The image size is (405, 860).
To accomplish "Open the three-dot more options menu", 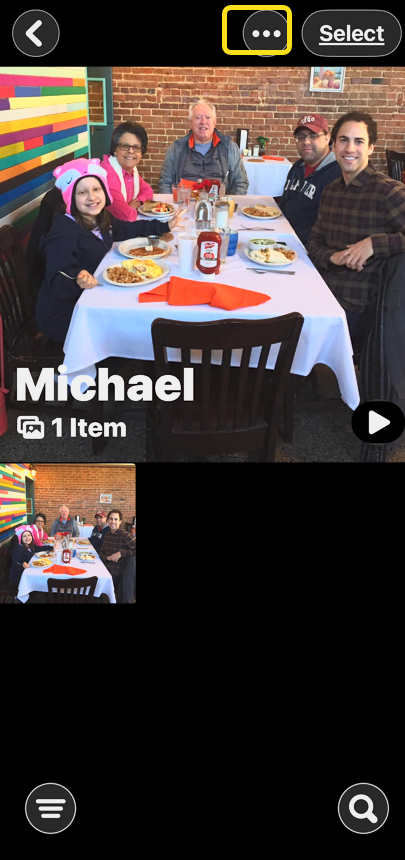I will (x=266, y=33).
